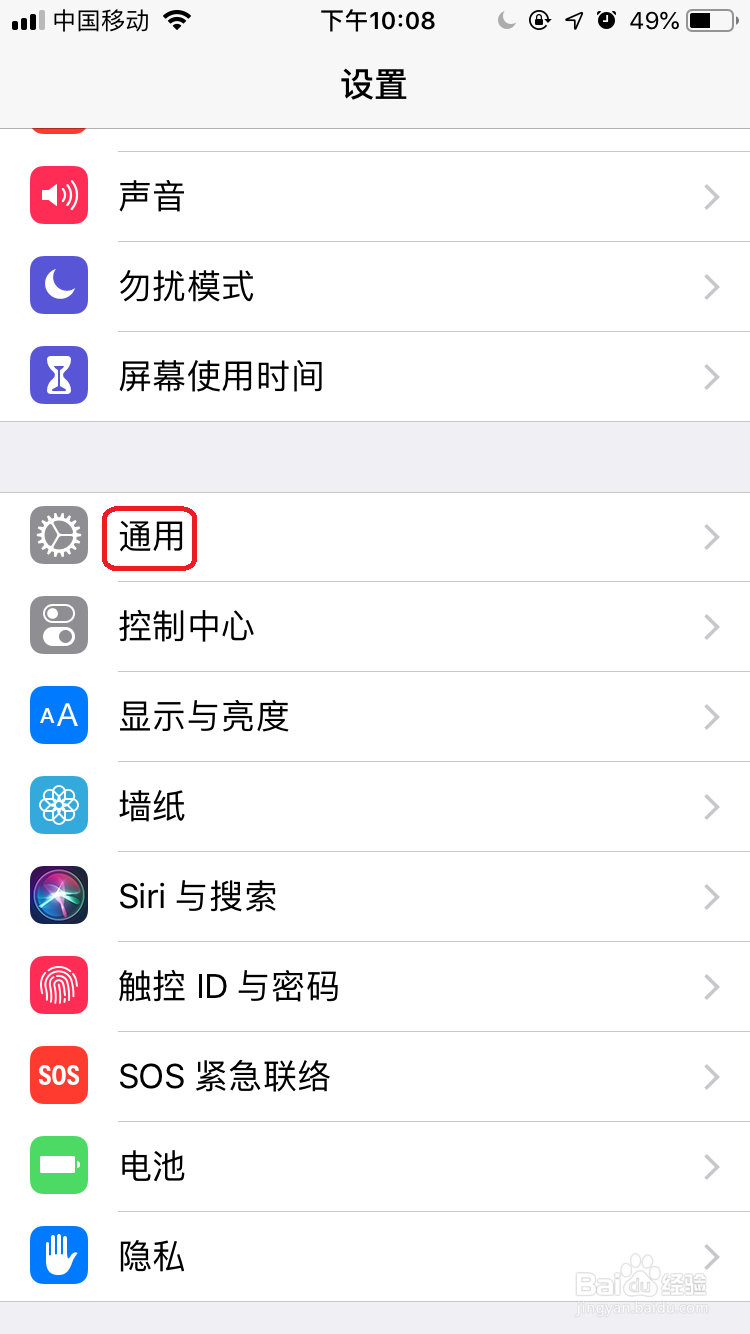Tap the Control Center switches icon
This screenshot has width=750, height=1334.
click(58, 626)
